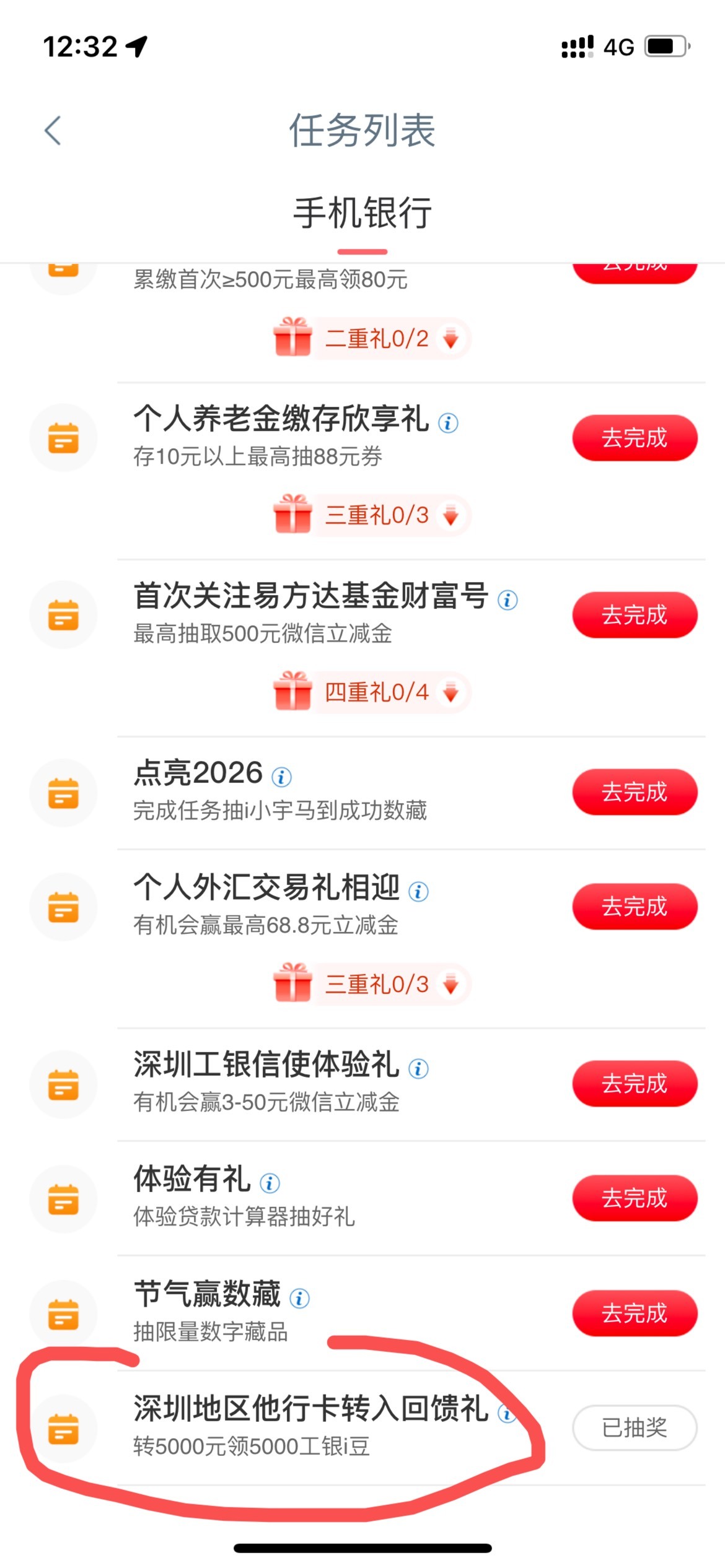Select the 手机银行 tab
Screen dimensions: 725x1568
pyautogui.click(x=362, y=214)
